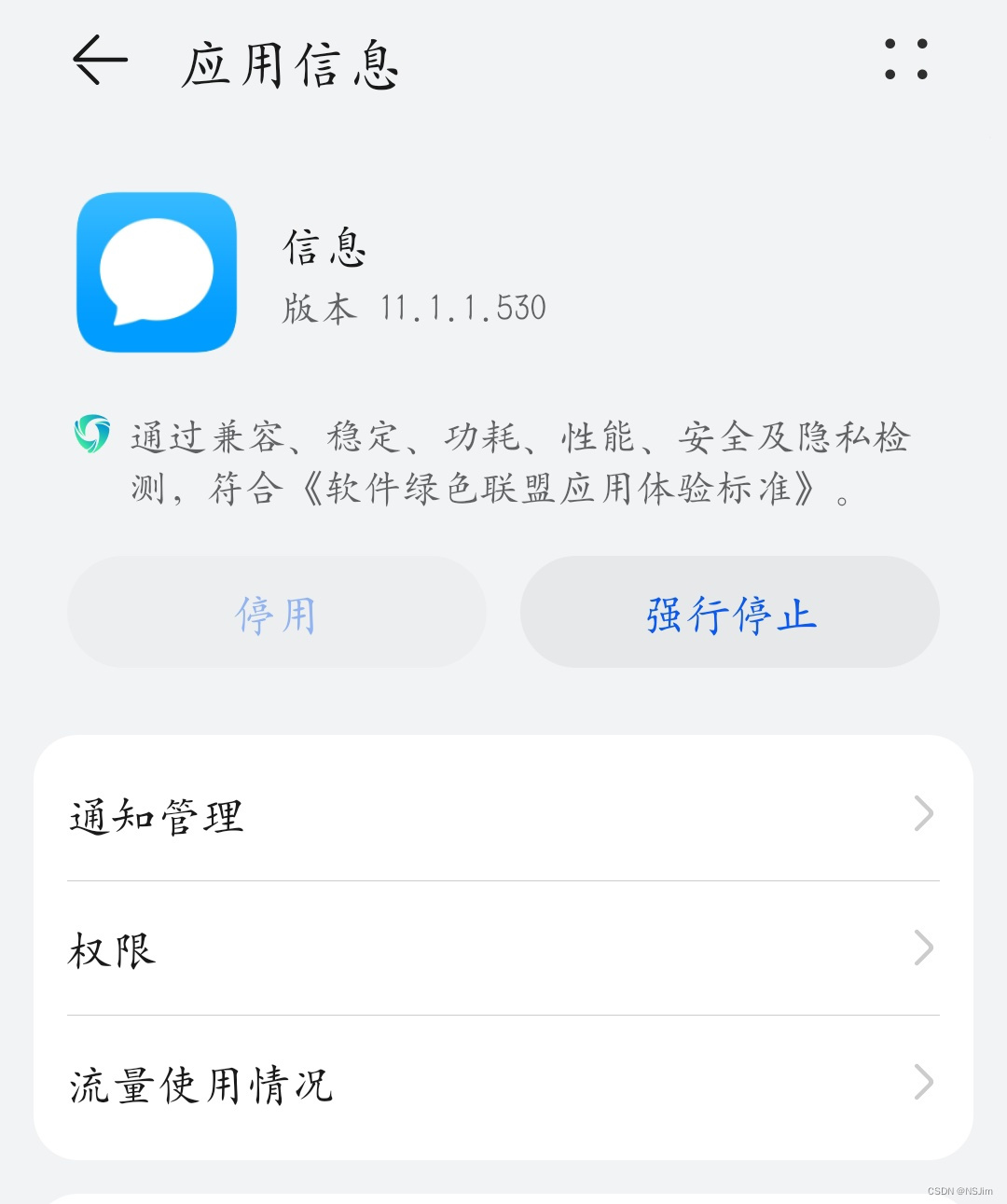
Task: Tap the arrow beside 权限
Action: click(x=924, y=948)
